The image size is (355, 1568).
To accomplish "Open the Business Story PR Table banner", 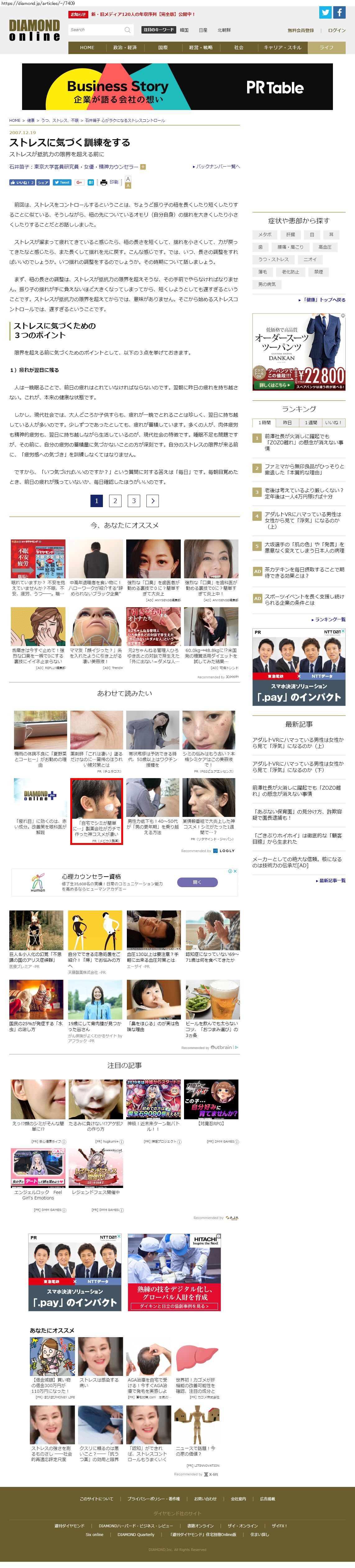I will pyautogui.click(x=177, y=87).
